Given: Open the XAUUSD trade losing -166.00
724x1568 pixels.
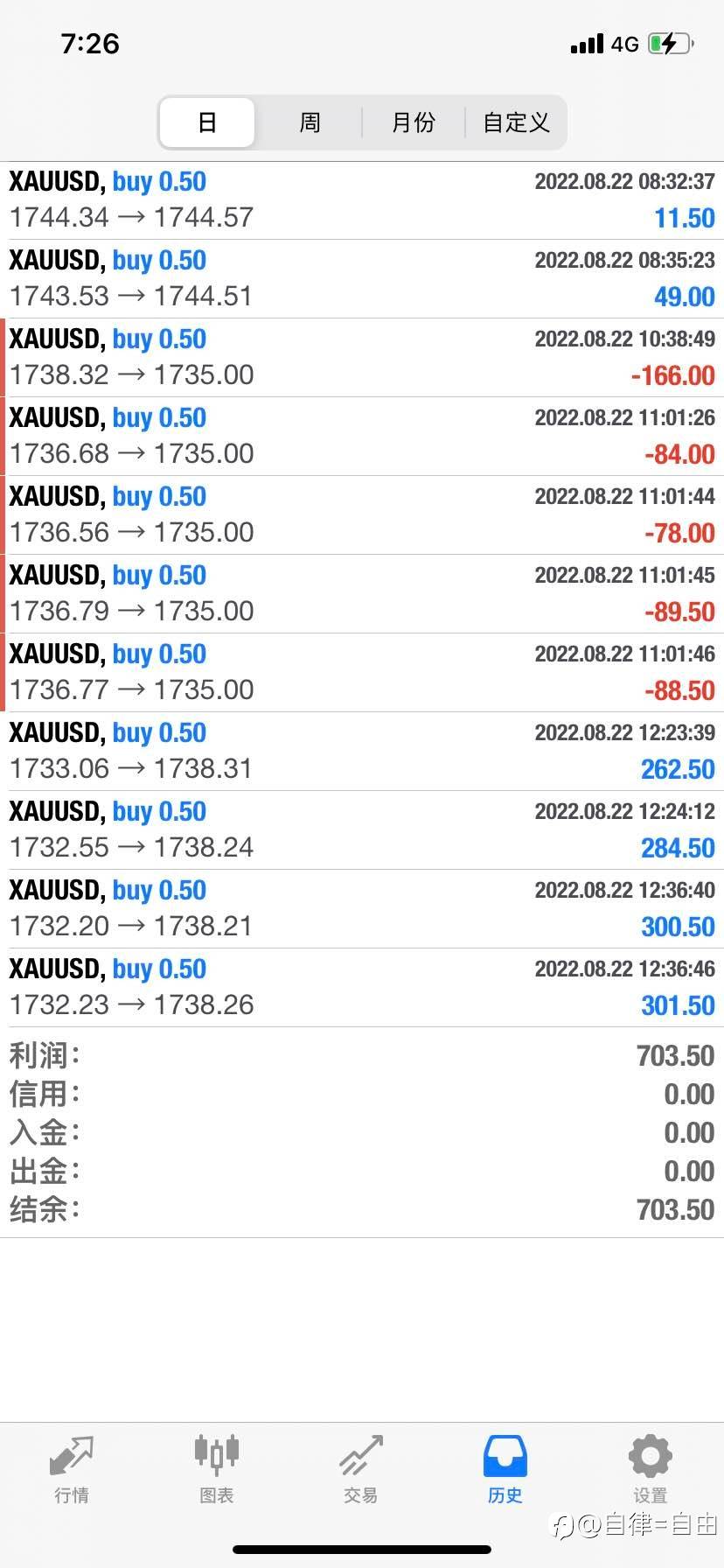Looking at the screenshot, I should click(x=362, y=358).
